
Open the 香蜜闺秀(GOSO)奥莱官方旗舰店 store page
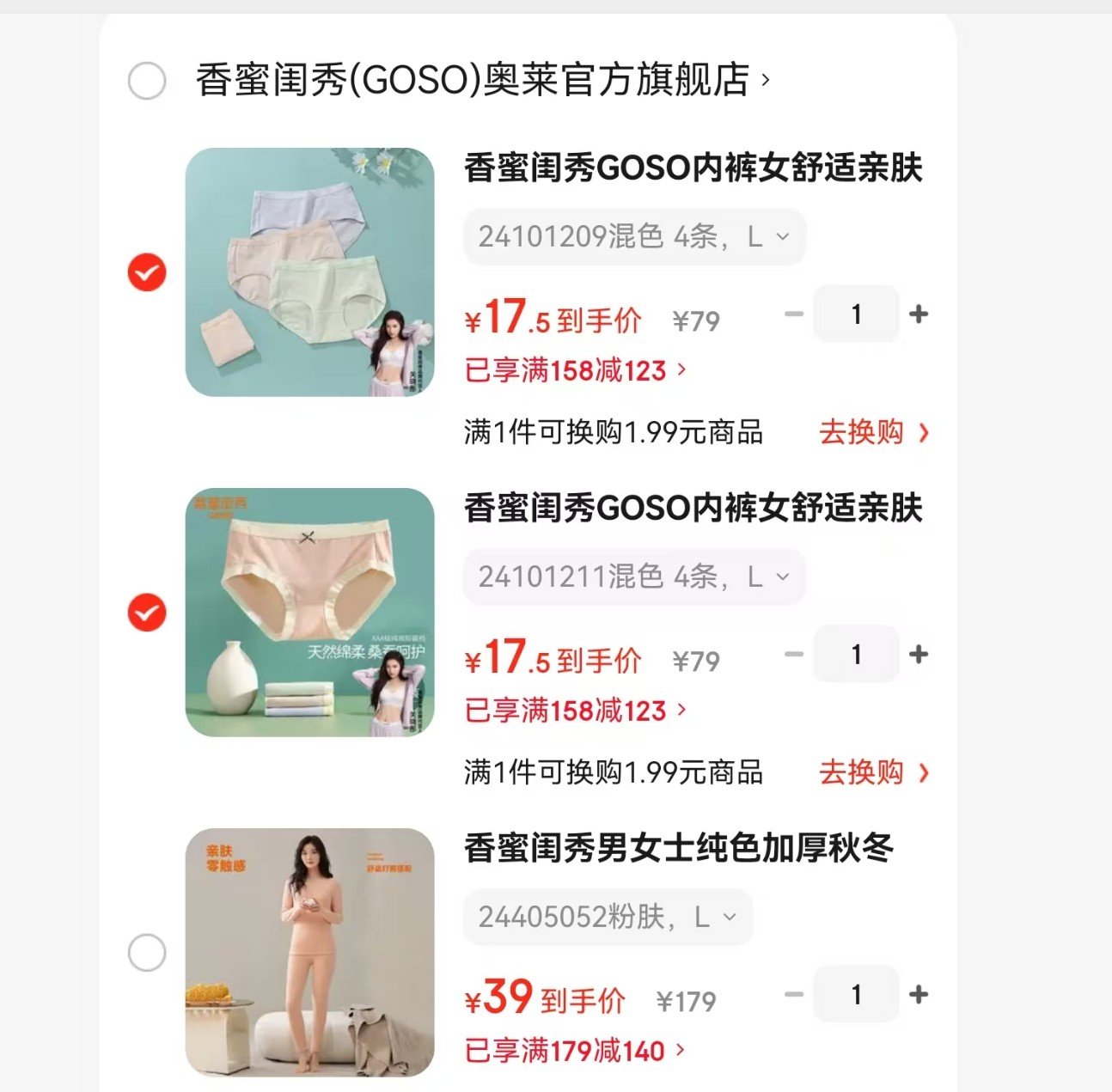[481, 81]
